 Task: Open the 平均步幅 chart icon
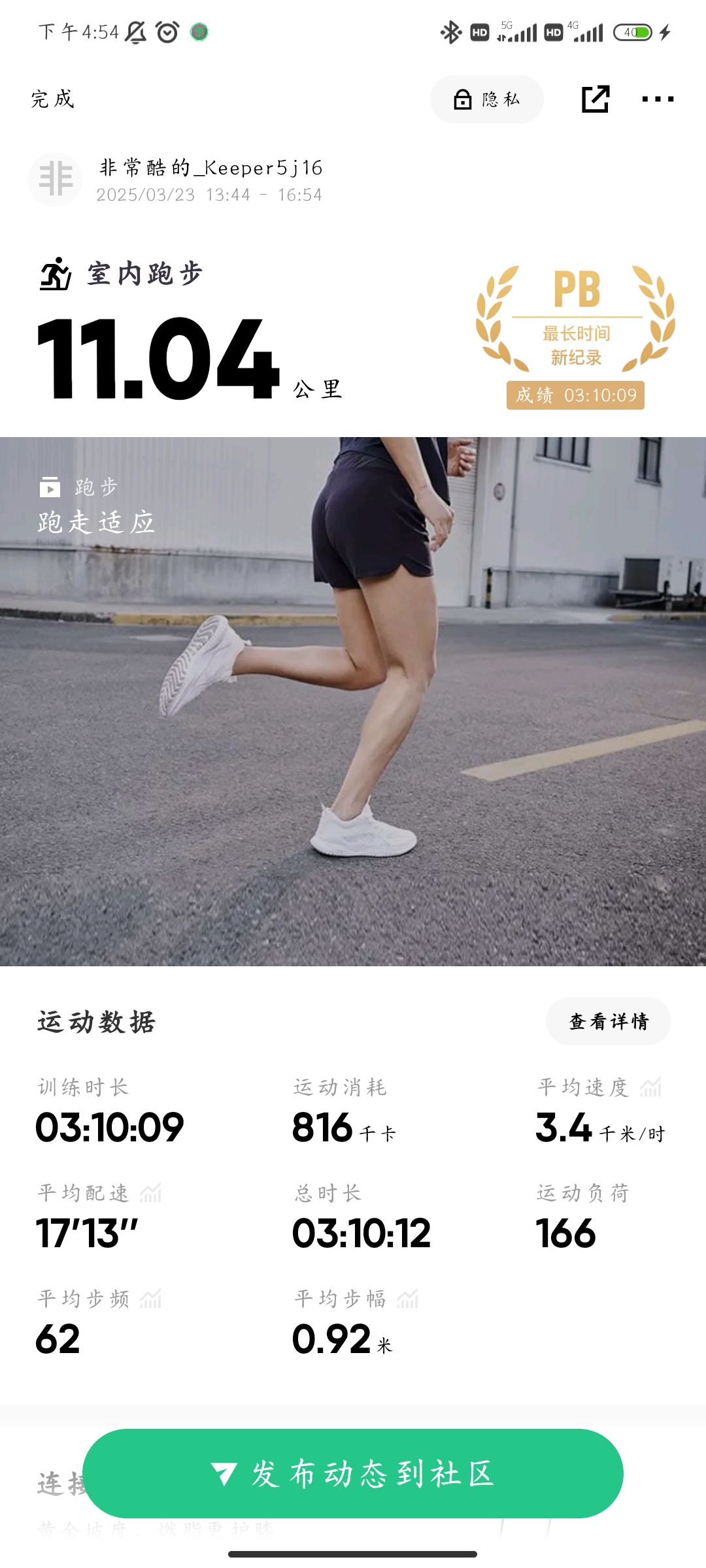tap(407, 1299)
